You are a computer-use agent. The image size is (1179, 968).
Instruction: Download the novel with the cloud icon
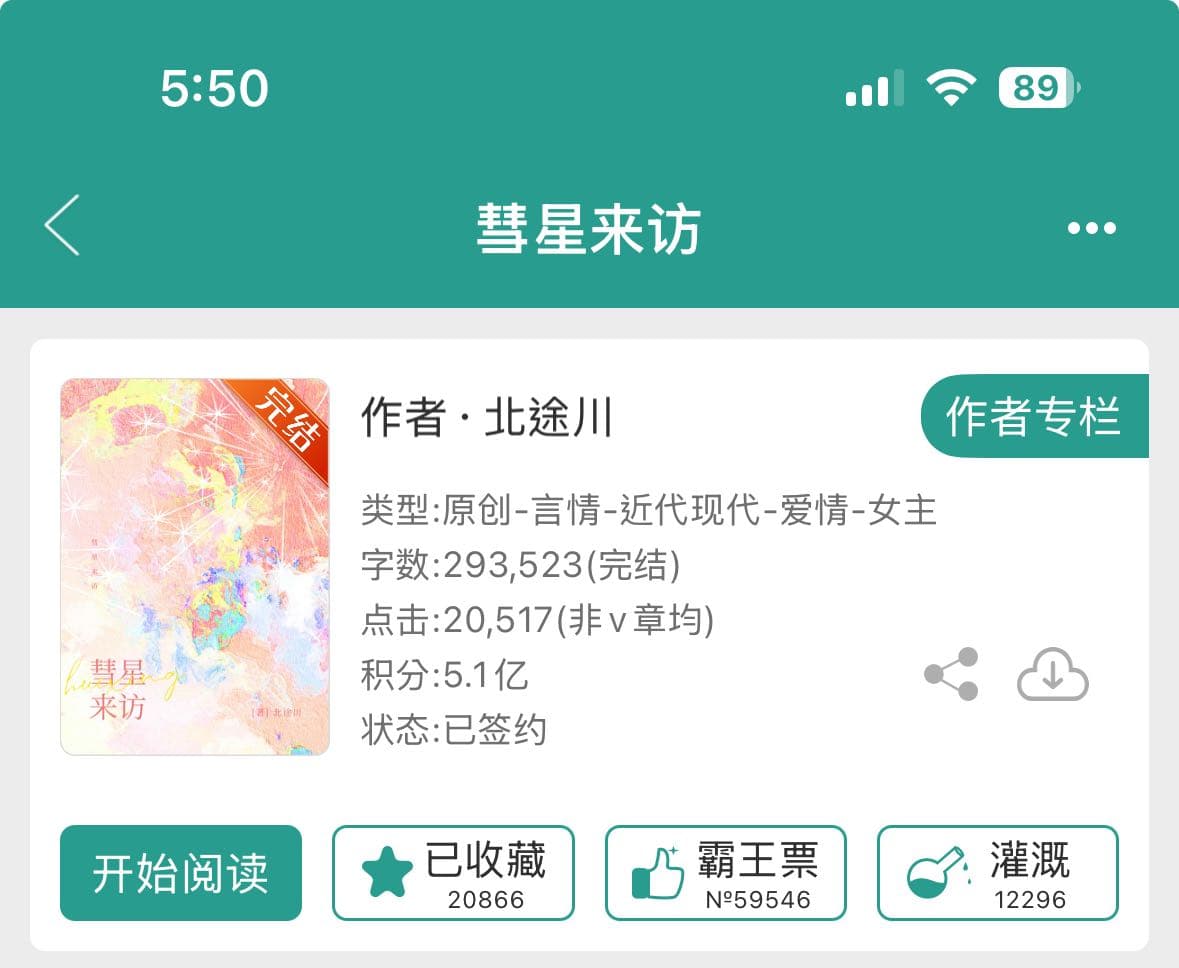1052,675
